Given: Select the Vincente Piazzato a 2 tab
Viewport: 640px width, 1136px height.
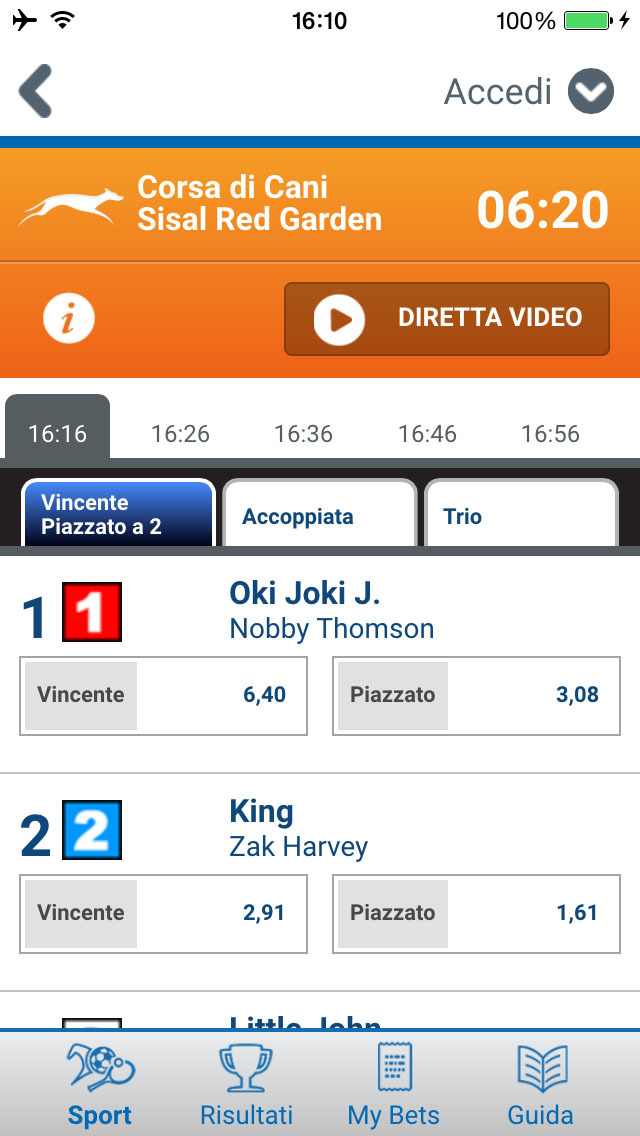Looking at the screenshot, I should point(120,512).
